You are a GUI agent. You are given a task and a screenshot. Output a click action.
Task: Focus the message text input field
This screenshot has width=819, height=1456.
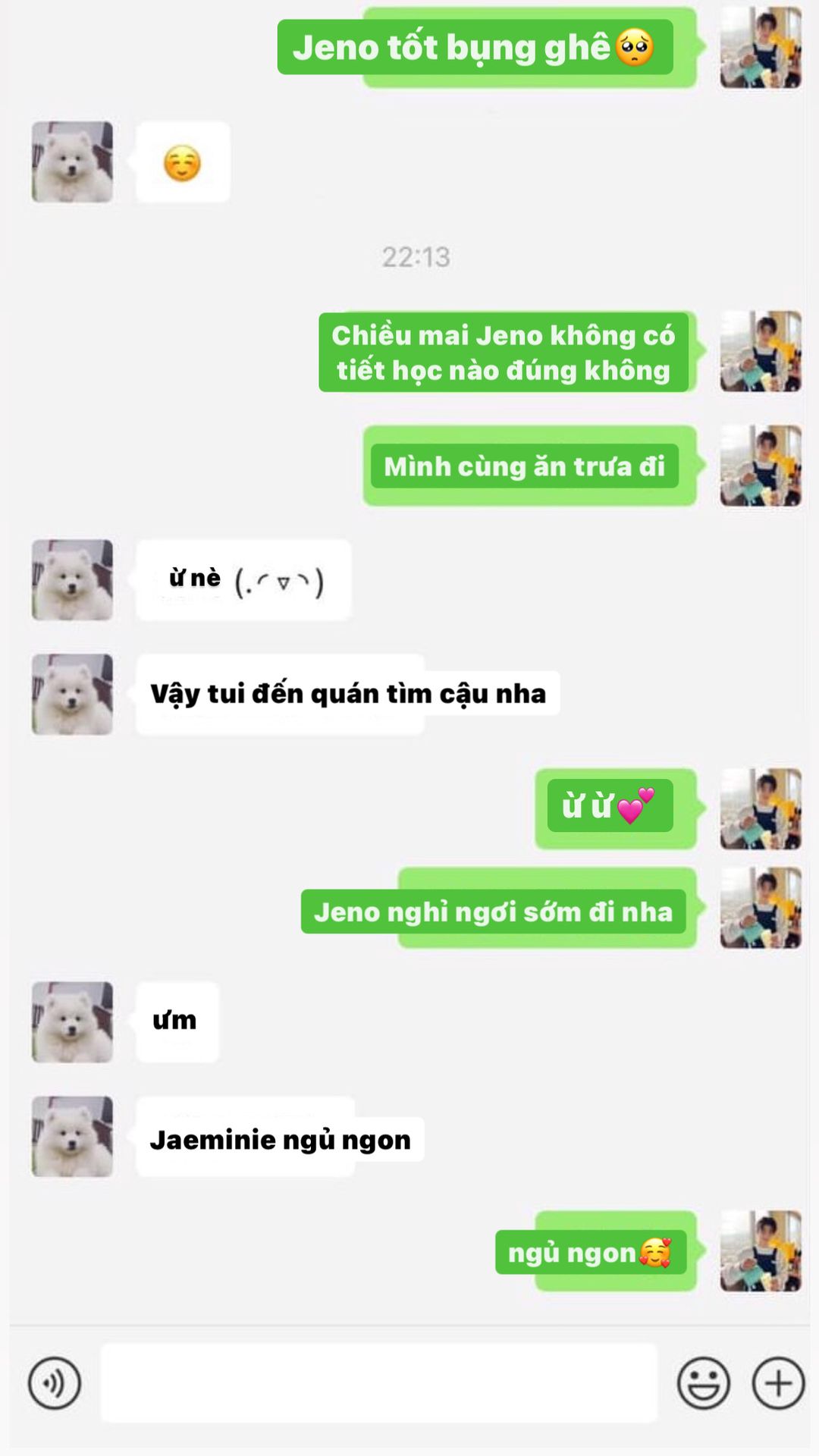[x=379, y=1383]
